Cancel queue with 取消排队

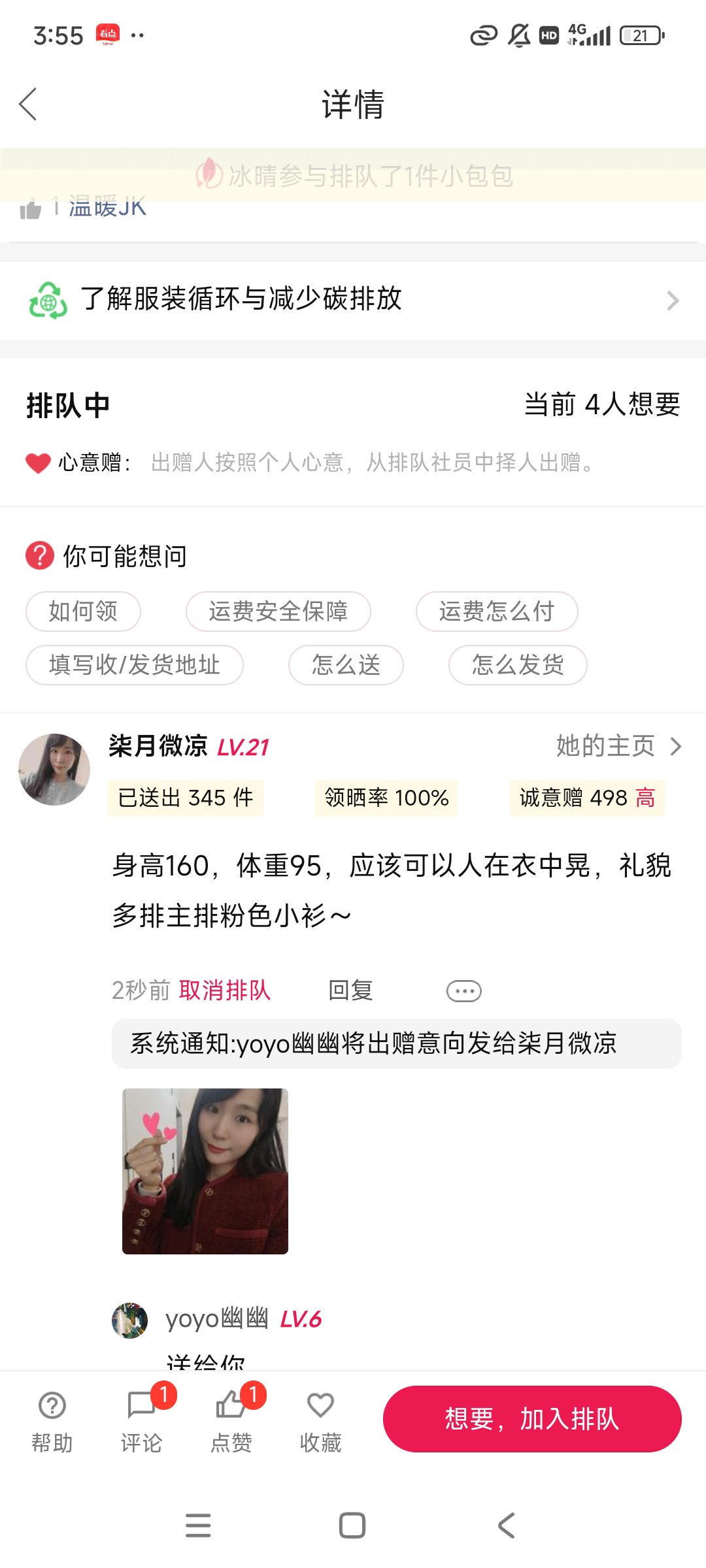[225, 990]
